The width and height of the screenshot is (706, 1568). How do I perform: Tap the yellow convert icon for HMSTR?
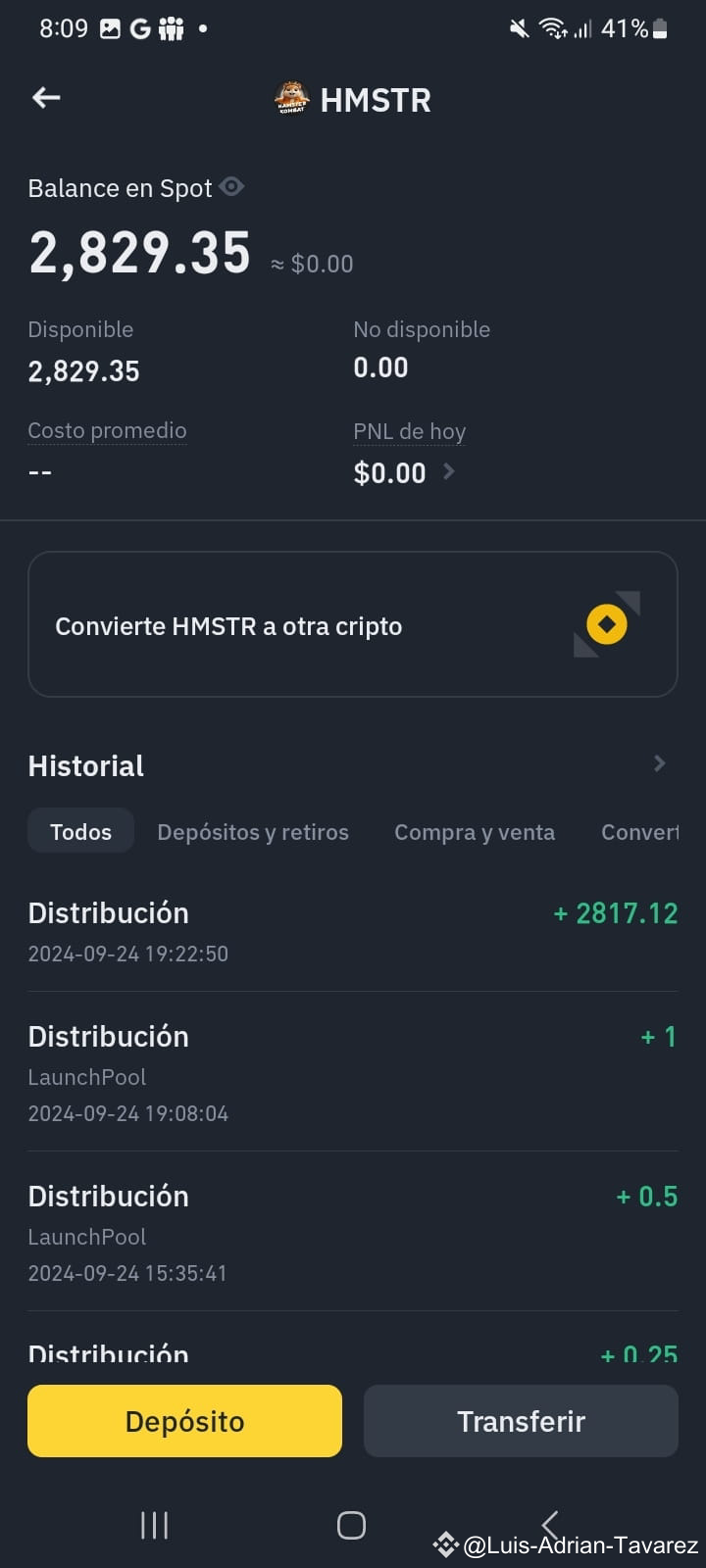(606, 624)
